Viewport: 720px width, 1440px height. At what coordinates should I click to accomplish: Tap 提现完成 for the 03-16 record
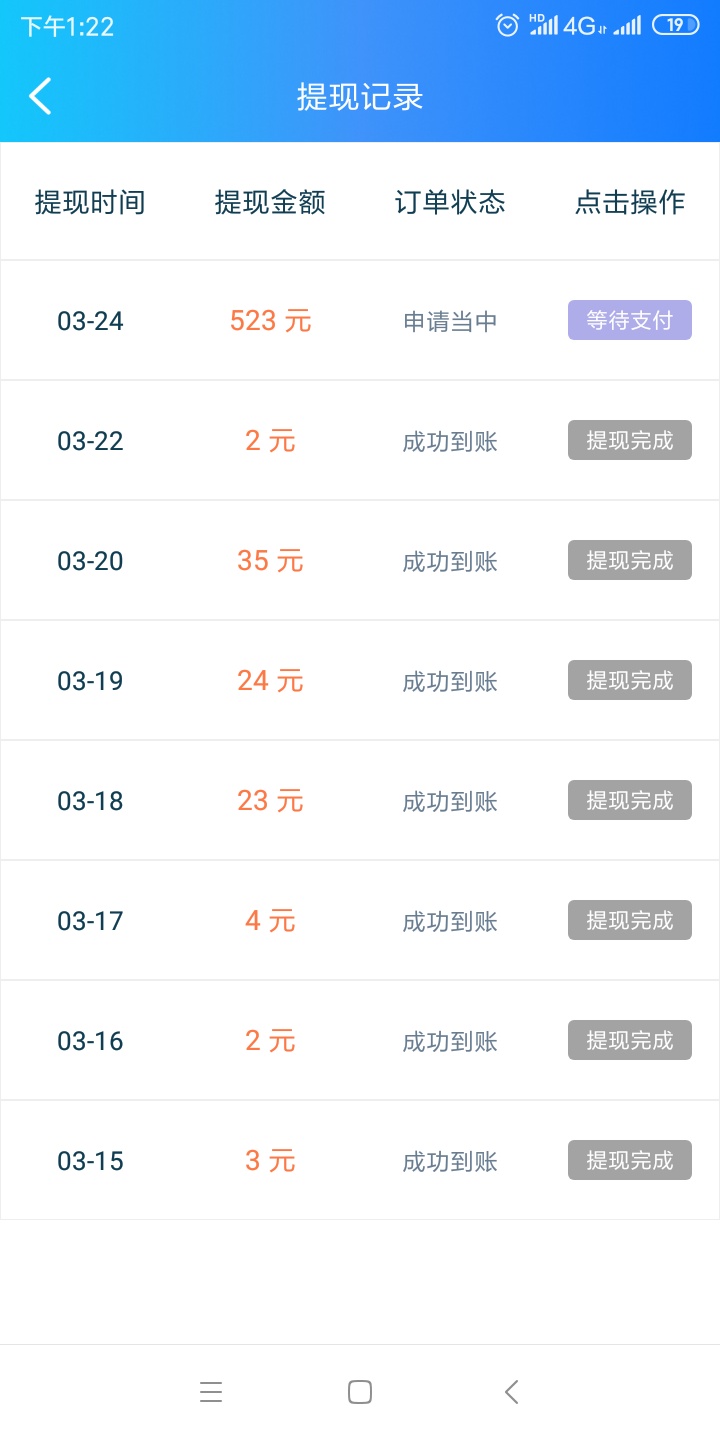click(630, 1040)
